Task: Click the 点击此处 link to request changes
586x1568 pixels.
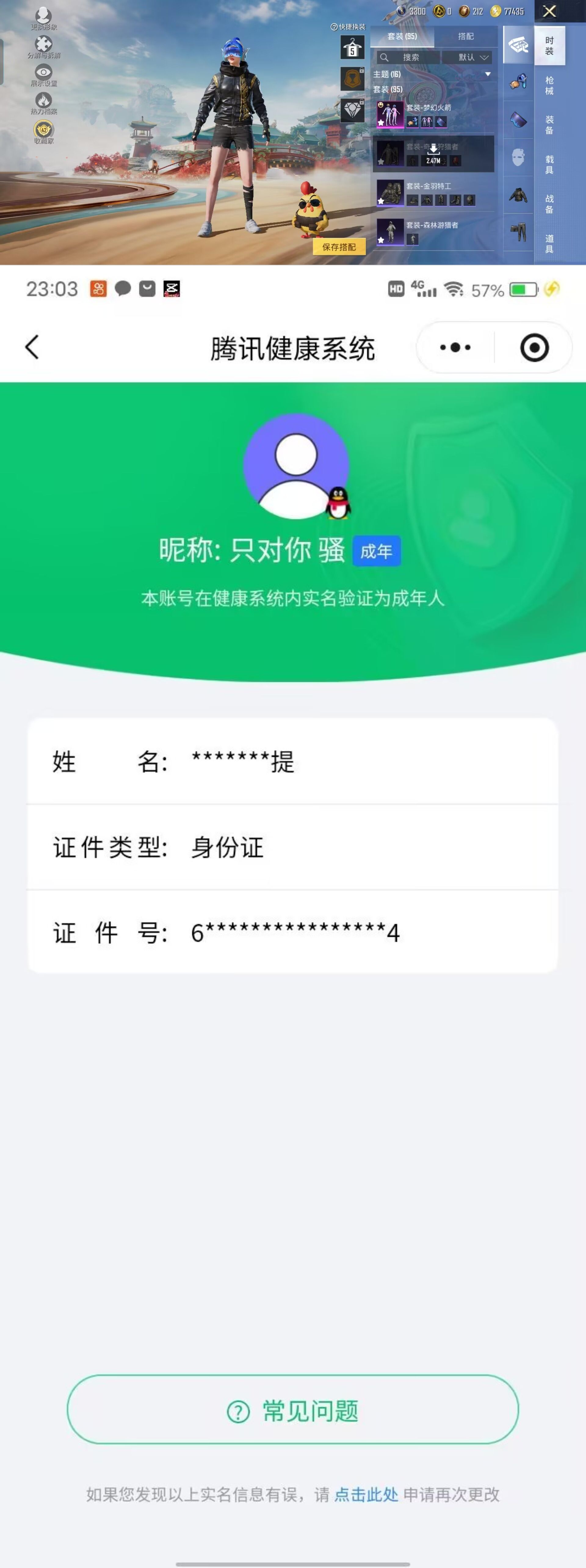Action: 366,1494
